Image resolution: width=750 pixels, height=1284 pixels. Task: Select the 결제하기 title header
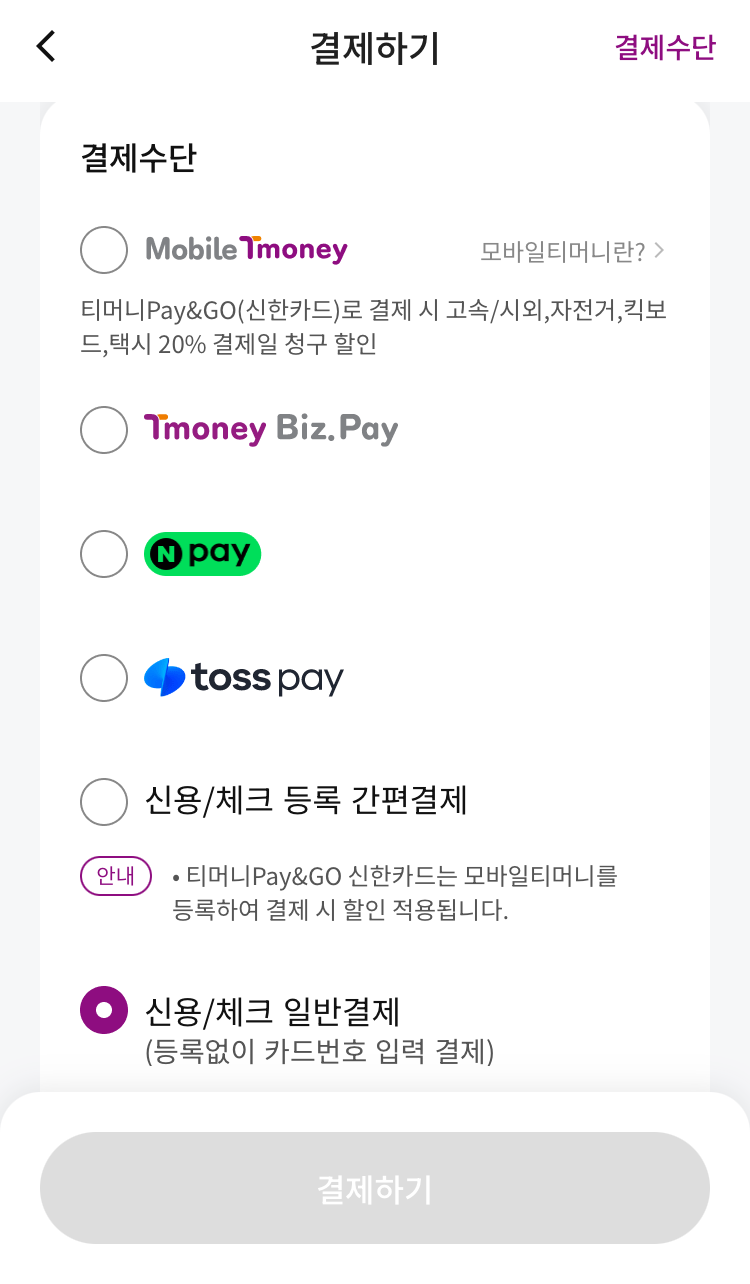pos(374,46)
